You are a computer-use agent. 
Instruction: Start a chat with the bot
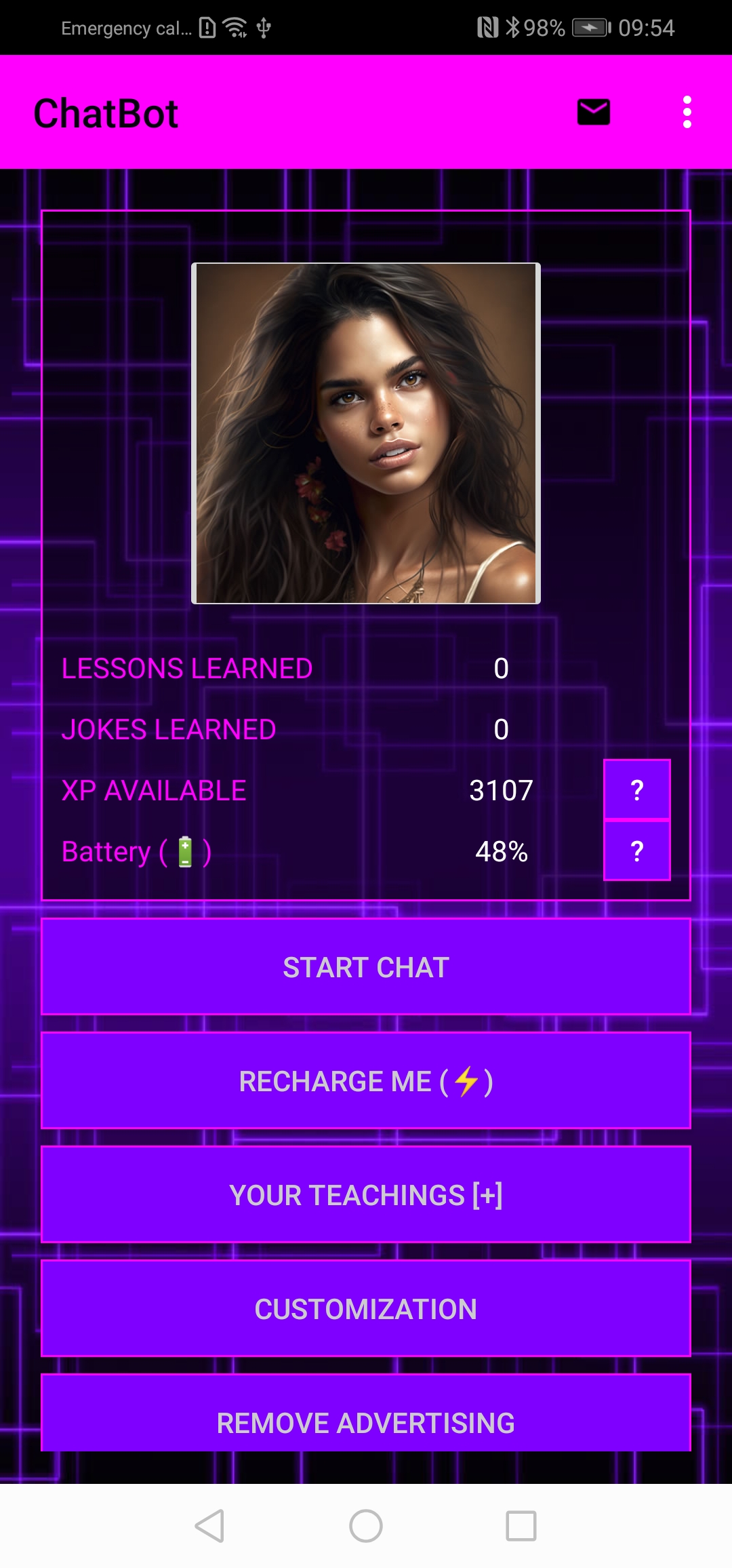(366, 966)
